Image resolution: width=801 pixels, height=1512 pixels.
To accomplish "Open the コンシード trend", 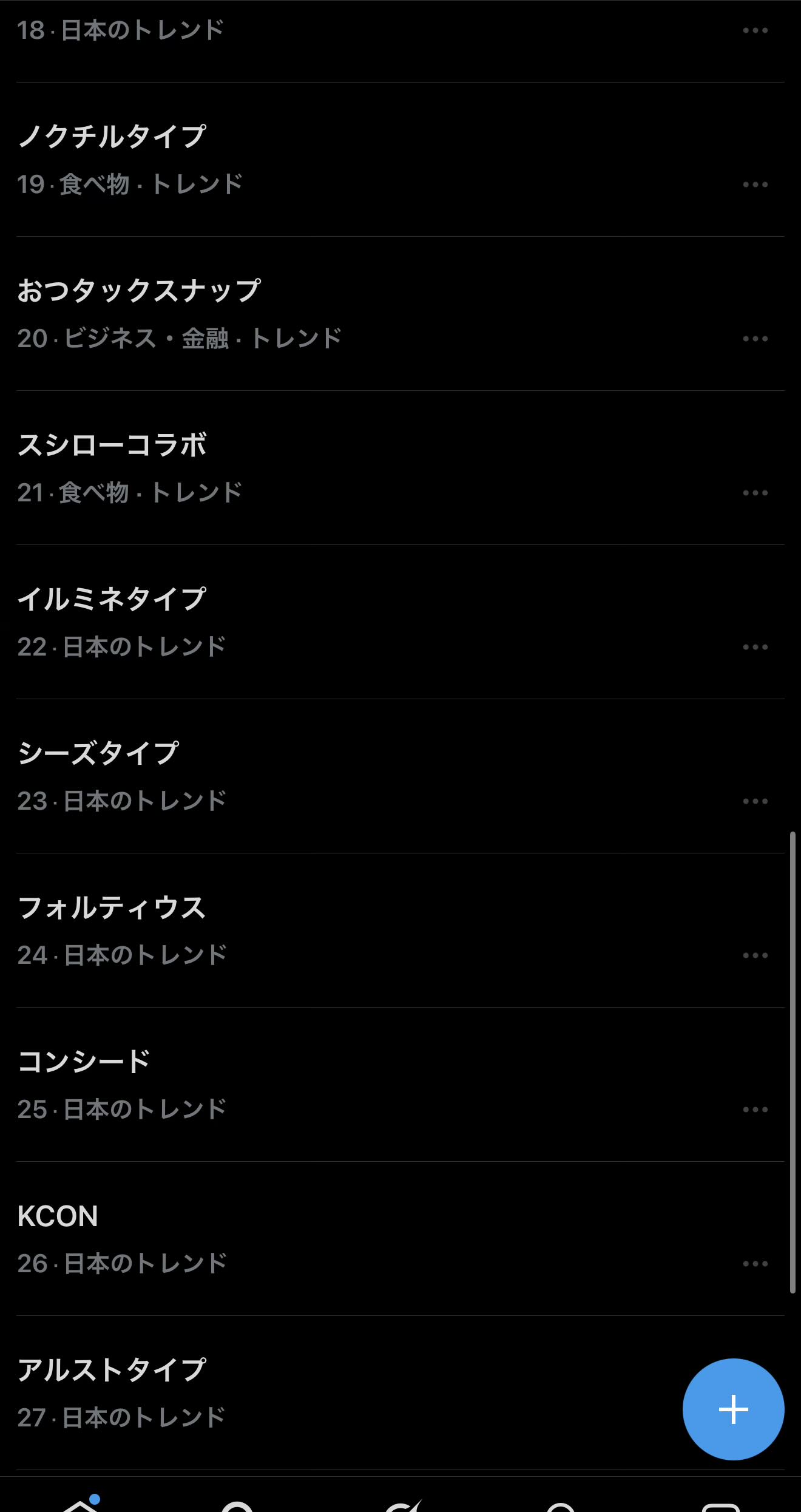I will [84, 1062].
